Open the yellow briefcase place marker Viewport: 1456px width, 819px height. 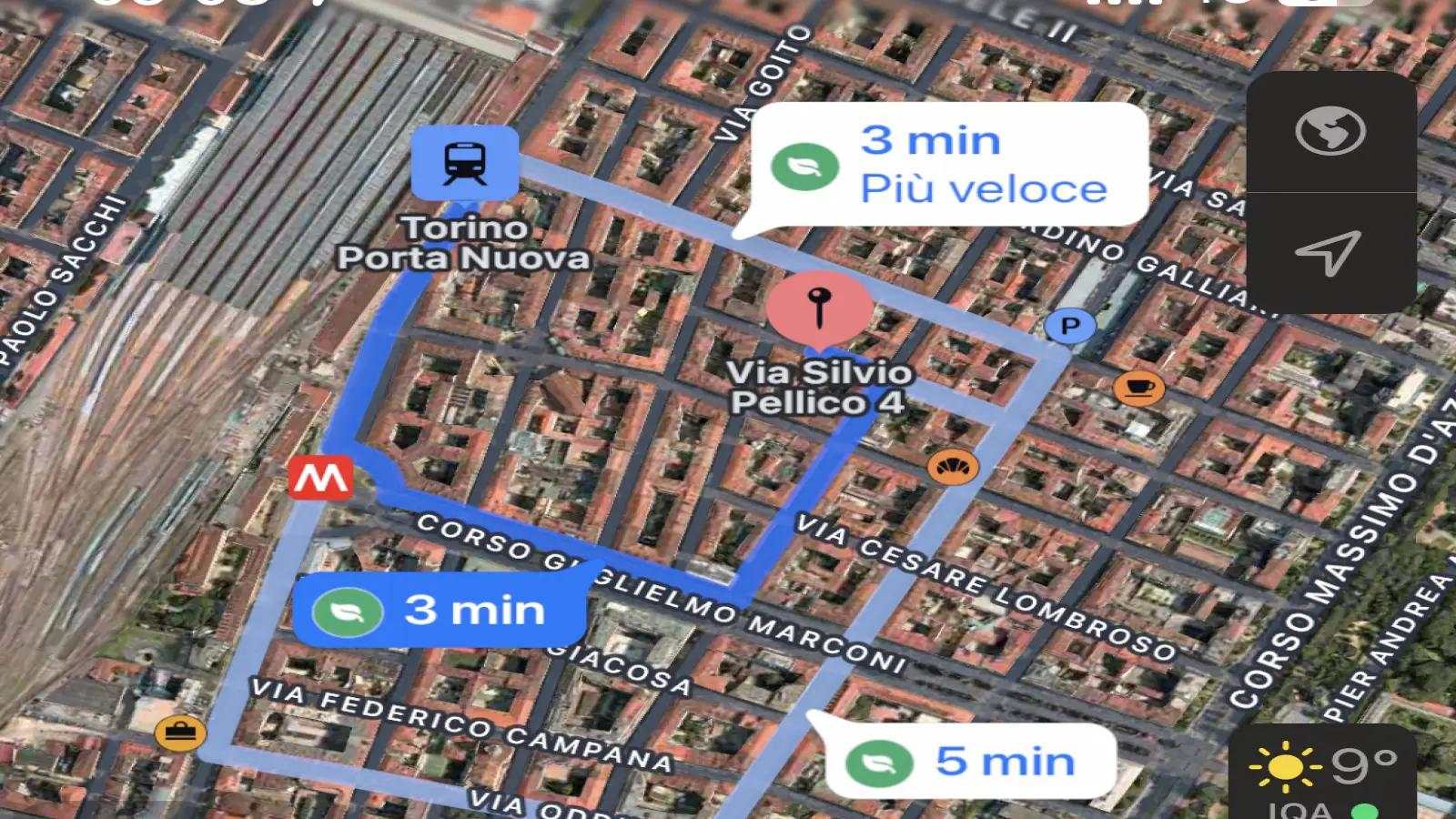pos(179,732)
